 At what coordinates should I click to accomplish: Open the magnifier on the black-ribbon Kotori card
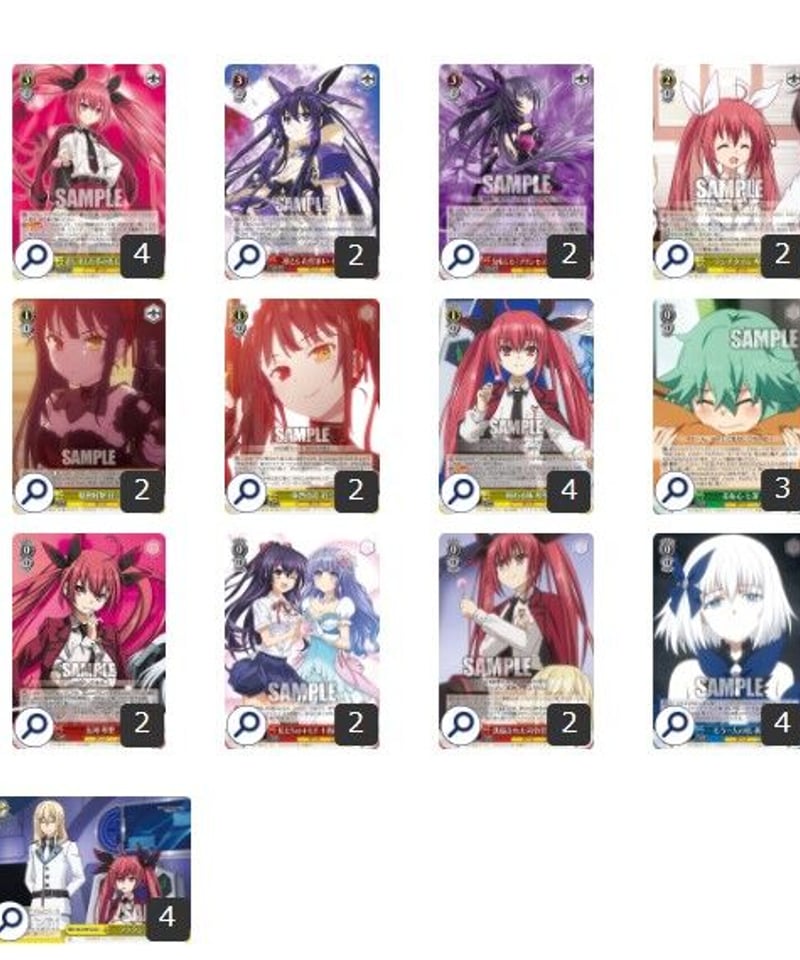click(x=35, y=725)
